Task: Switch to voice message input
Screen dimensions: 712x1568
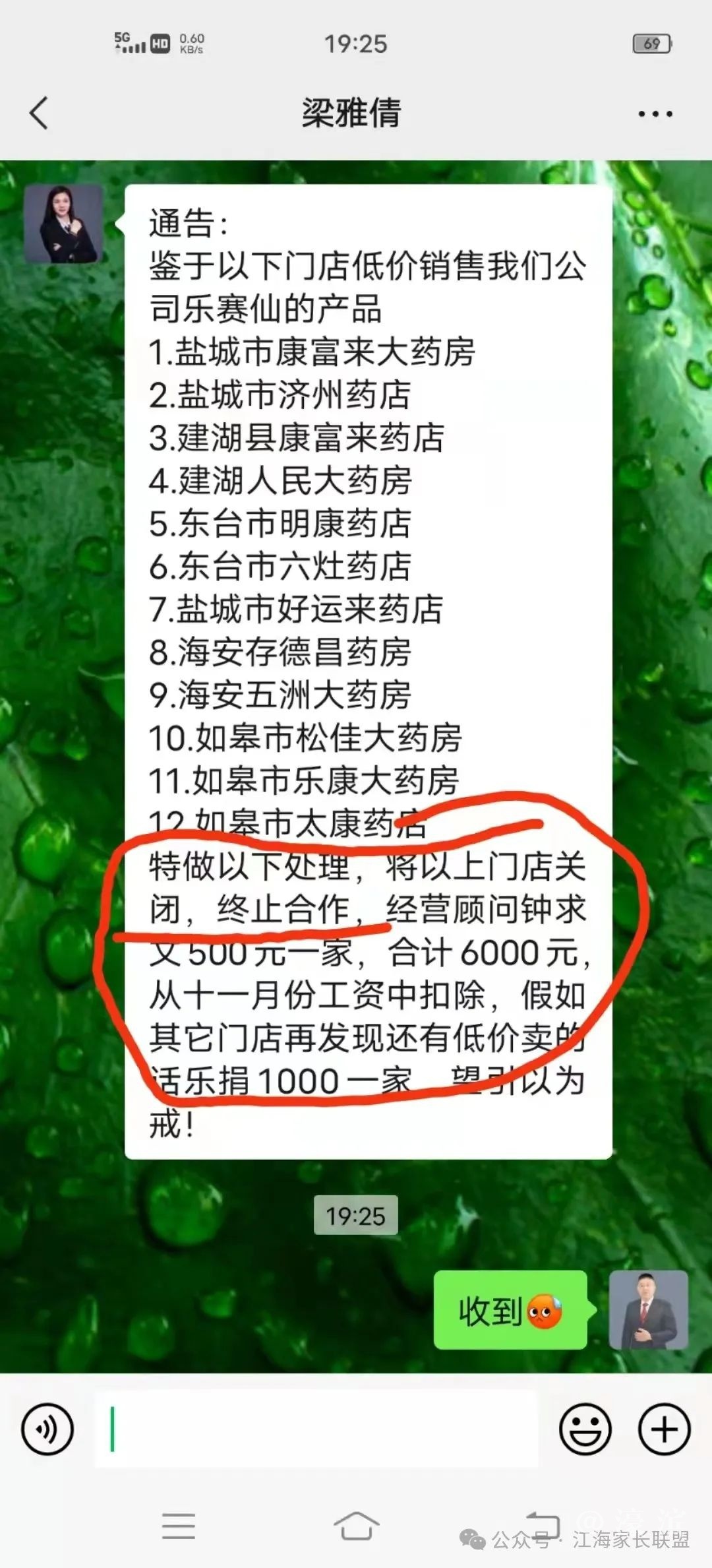Action: (x=47, y=1429)
